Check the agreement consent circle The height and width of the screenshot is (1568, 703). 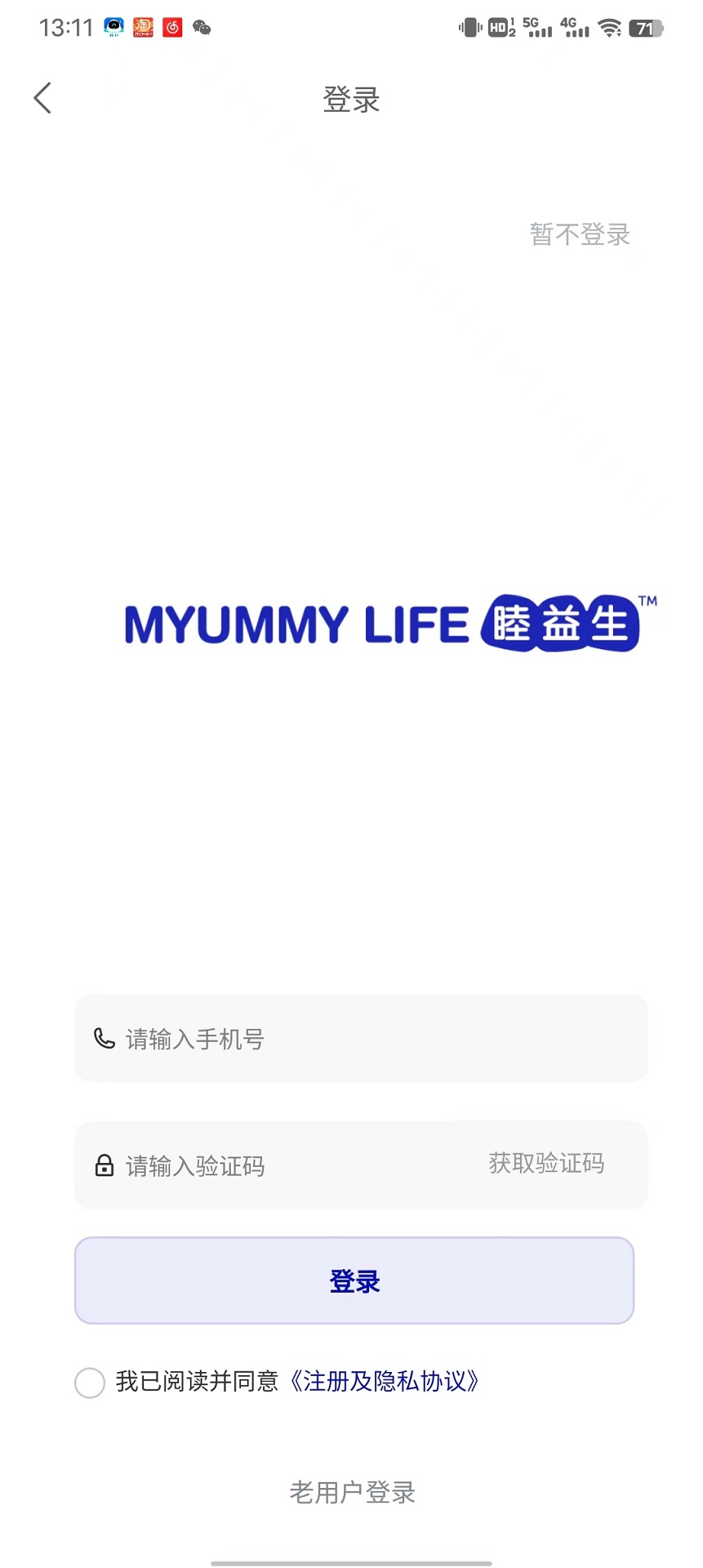[x=90, y=1383]
